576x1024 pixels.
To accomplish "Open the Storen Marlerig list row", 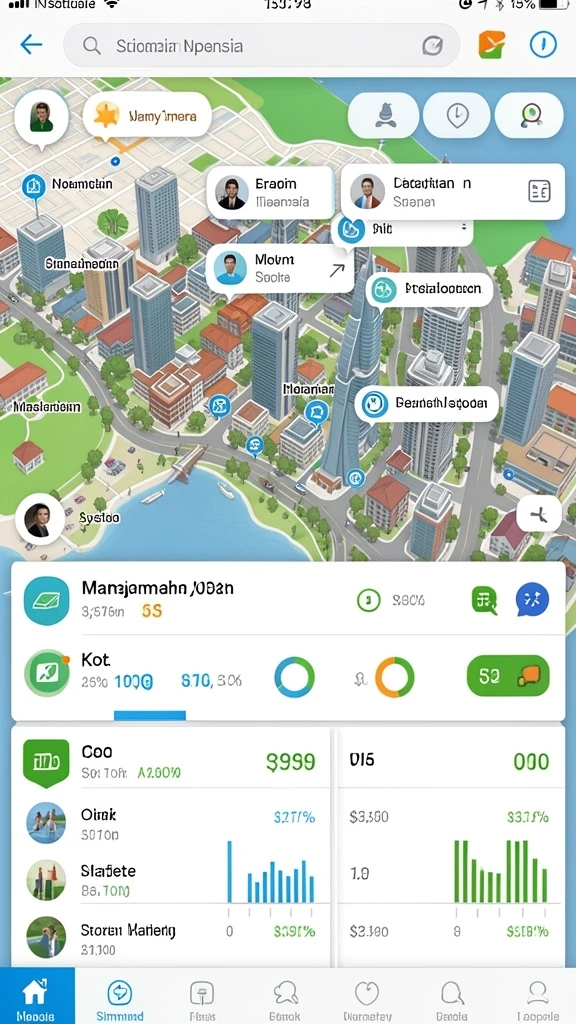I will (171, 938).
